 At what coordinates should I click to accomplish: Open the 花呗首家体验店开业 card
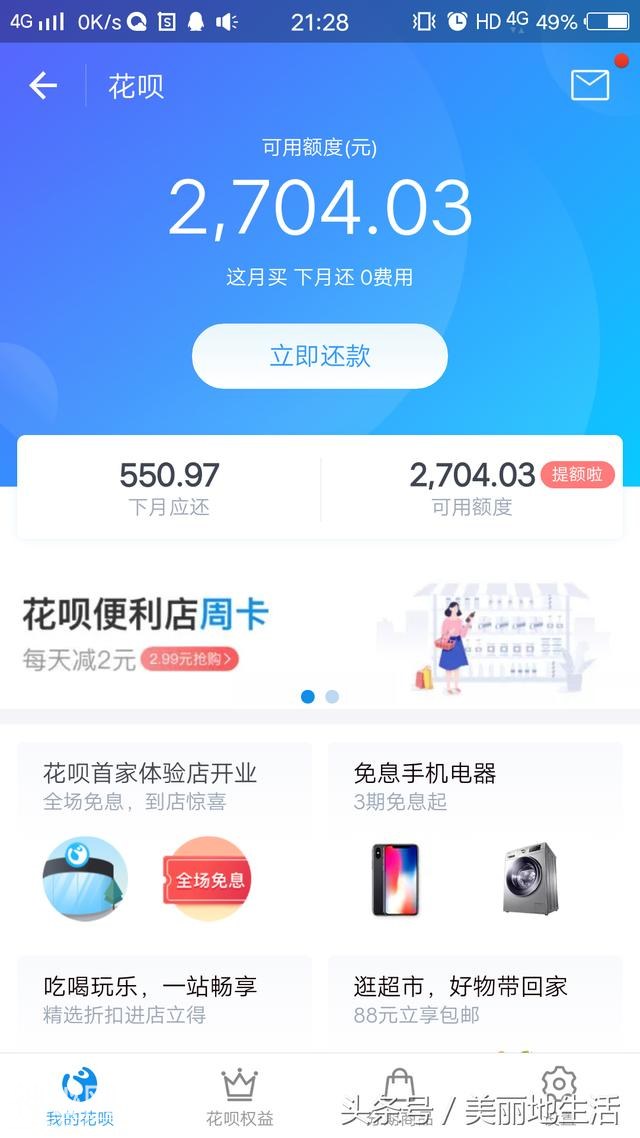(x=165, y=830)
